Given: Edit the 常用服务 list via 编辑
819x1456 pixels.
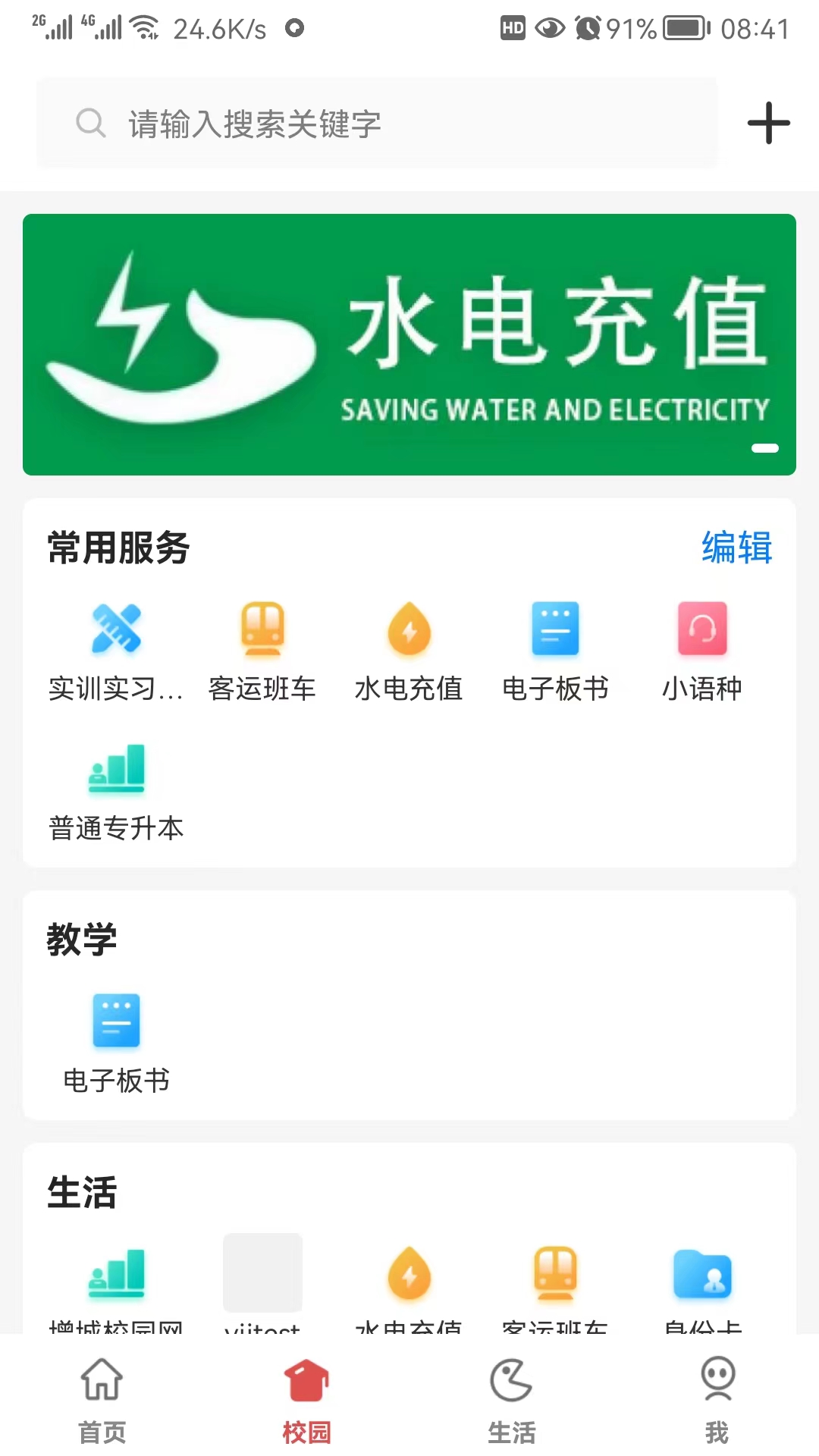Looking at the screenshot, I should (736, 547).
